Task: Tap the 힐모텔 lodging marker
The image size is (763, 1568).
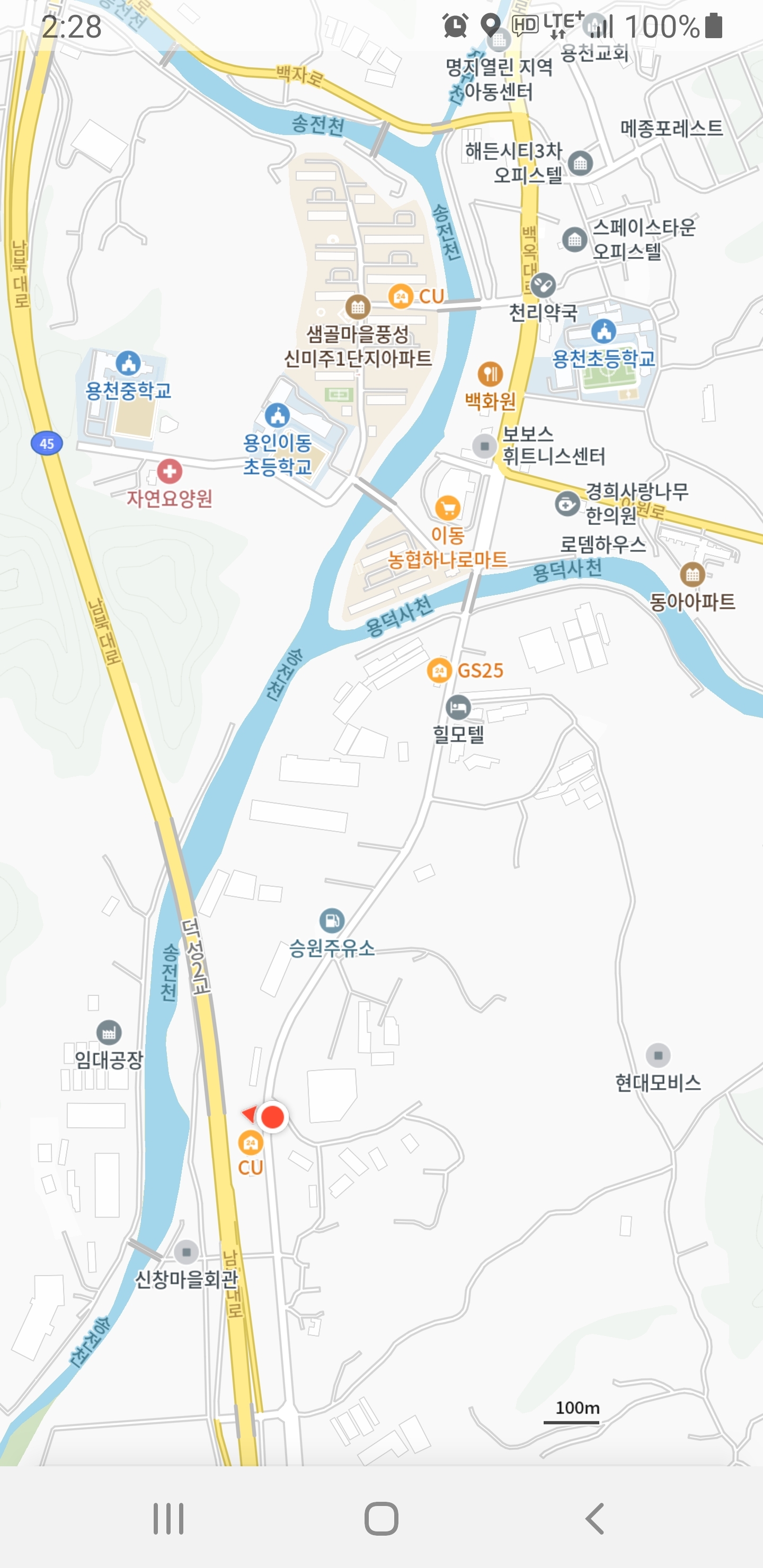Action: click(458, 707)
